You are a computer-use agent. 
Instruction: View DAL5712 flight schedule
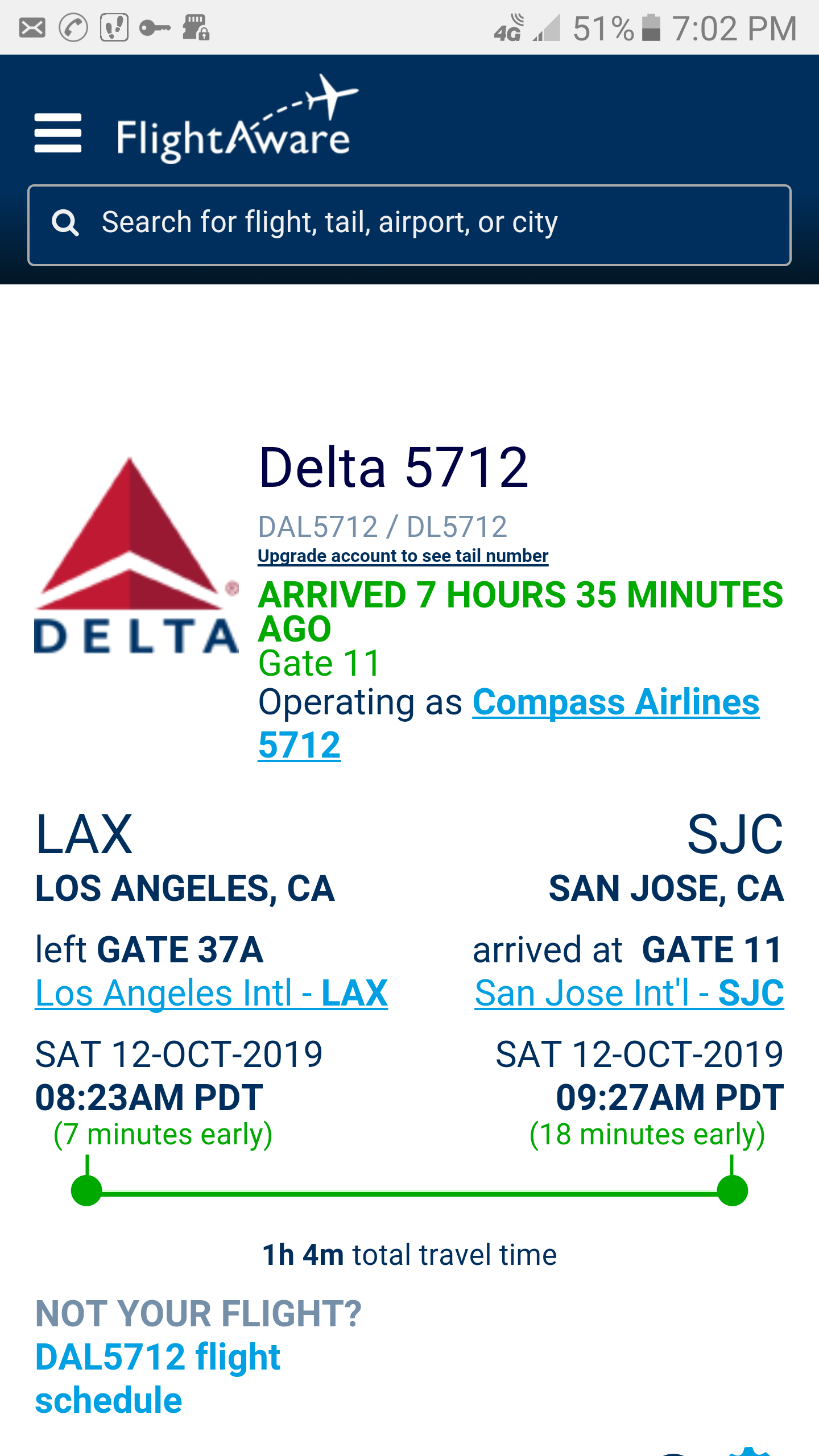click(158, 1378)
